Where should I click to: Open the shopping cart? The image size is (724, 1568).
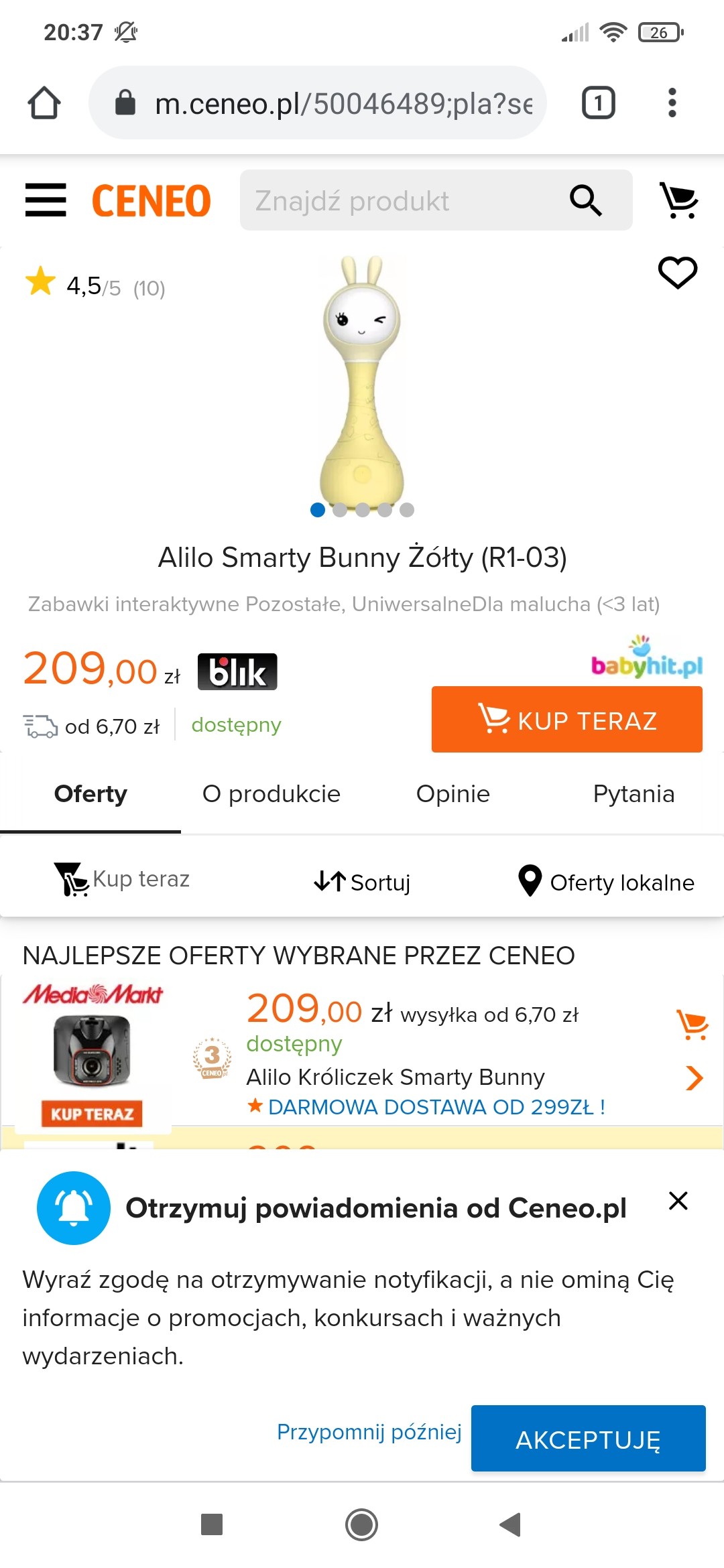[678, 200]
